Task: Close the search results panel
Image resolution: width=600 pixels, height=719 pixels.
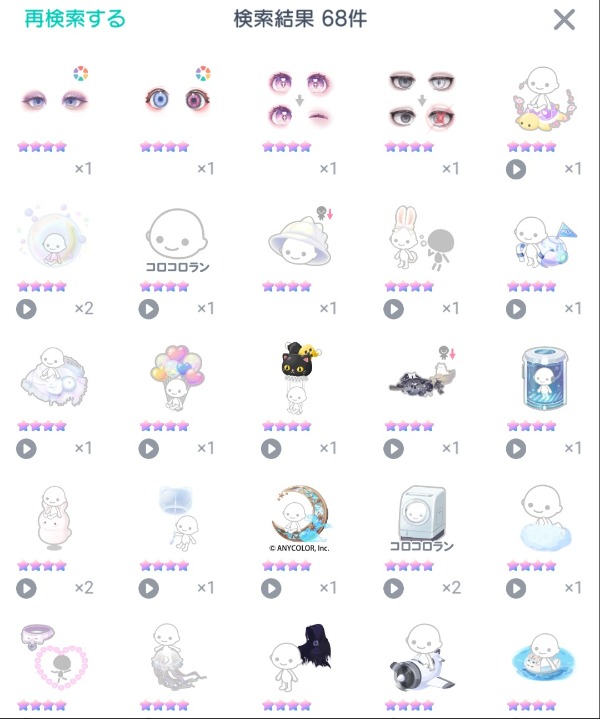Action: point(564,19)
